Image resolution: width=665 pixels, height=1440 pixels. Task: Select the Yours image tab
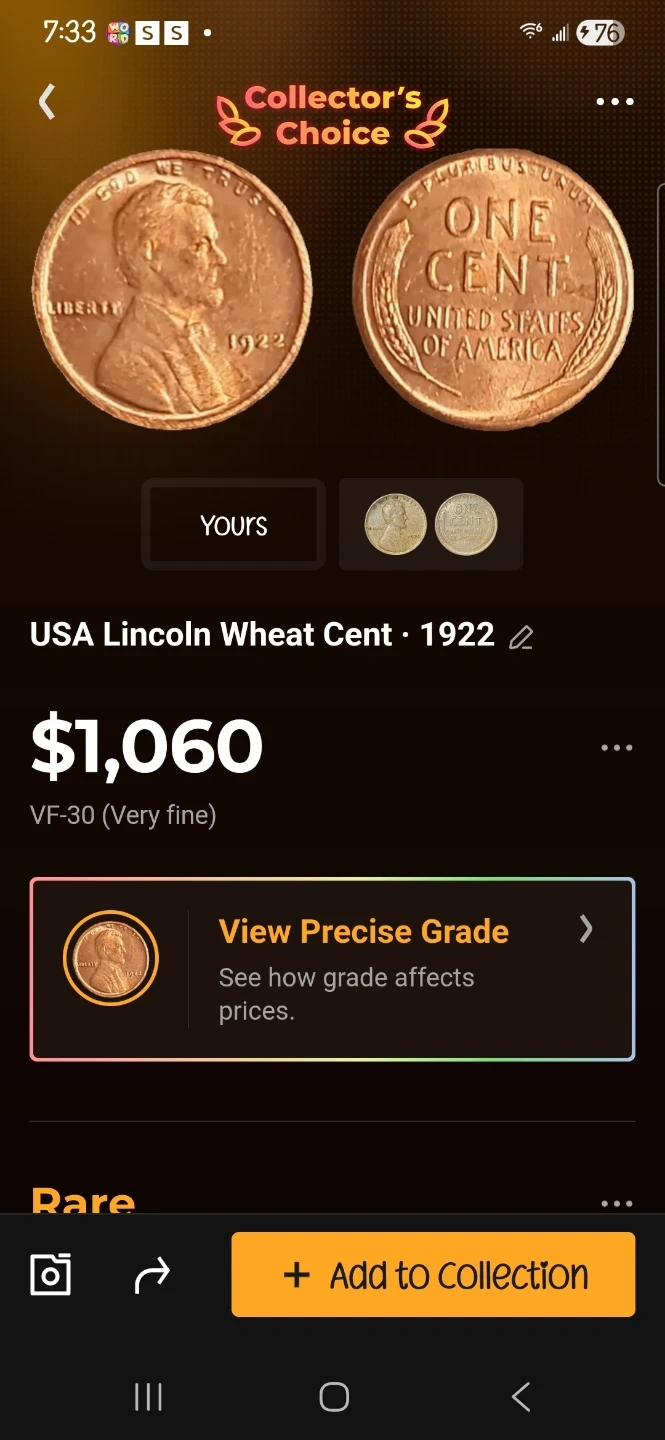coord(233,525)
